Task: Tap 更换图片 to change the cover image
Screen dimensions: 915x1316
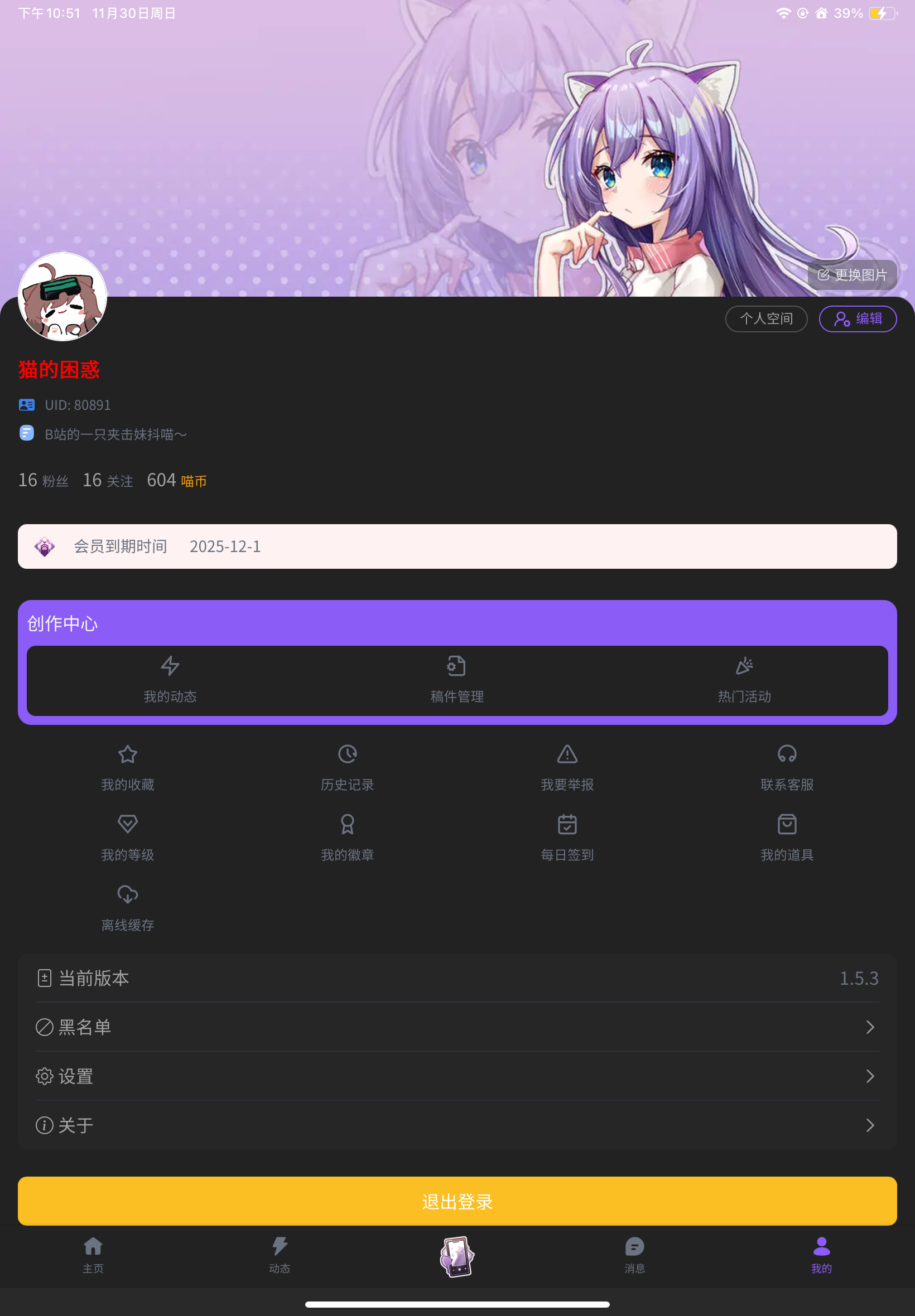Action: pyautogui.click(x=852, y=275)
